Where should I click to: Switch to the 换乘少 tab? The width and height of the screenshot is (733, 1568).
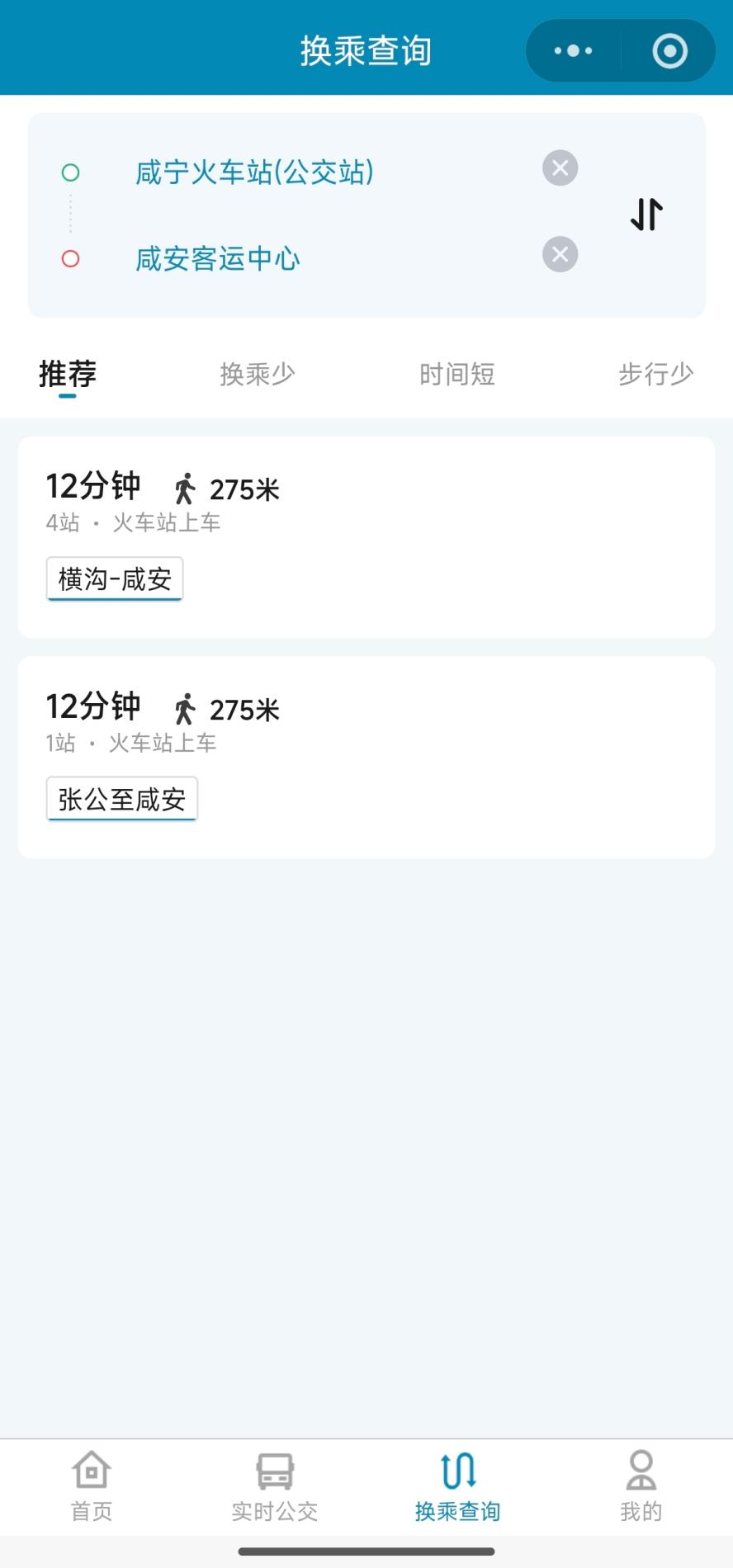tap(258, 374)
